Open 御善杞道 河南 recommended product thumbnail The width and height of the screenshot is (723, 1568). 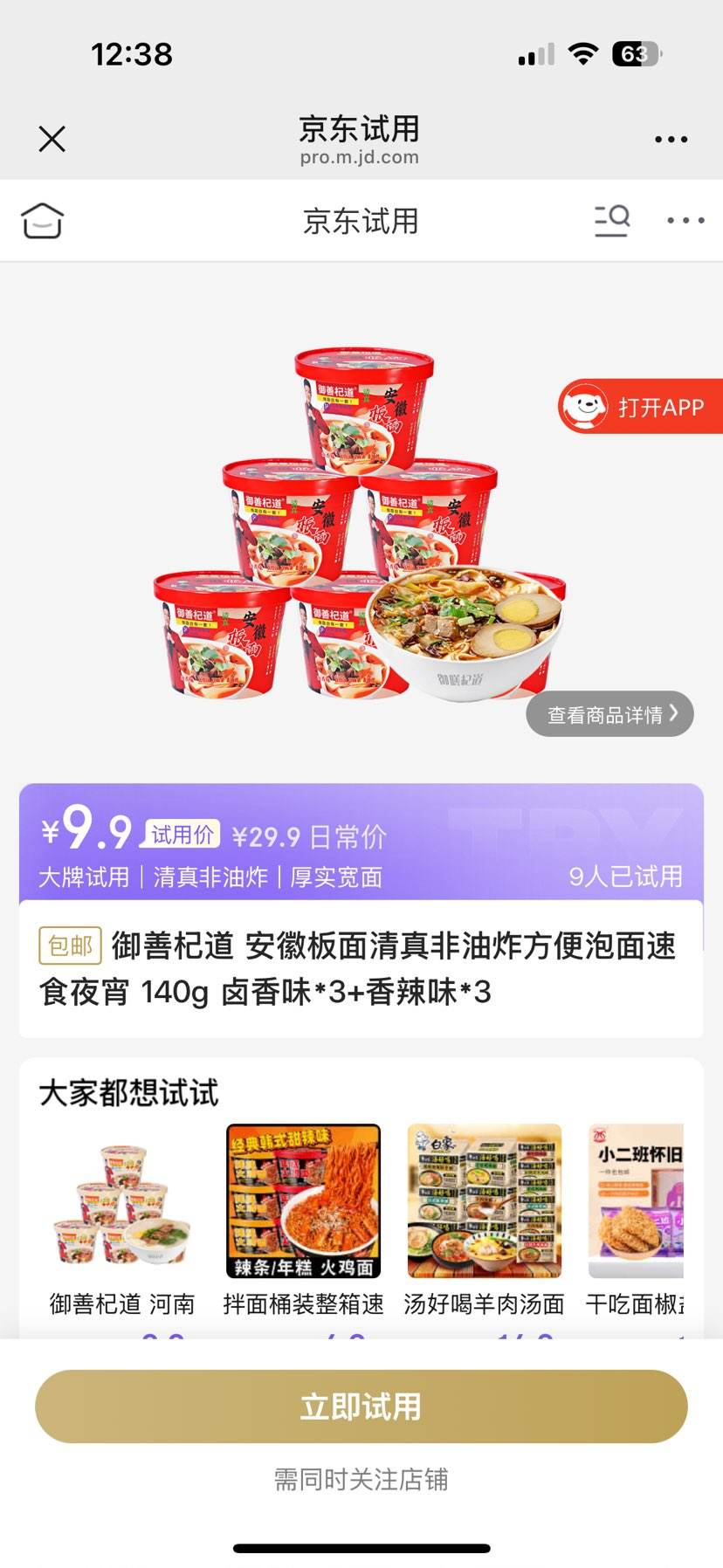[120, 1202]
